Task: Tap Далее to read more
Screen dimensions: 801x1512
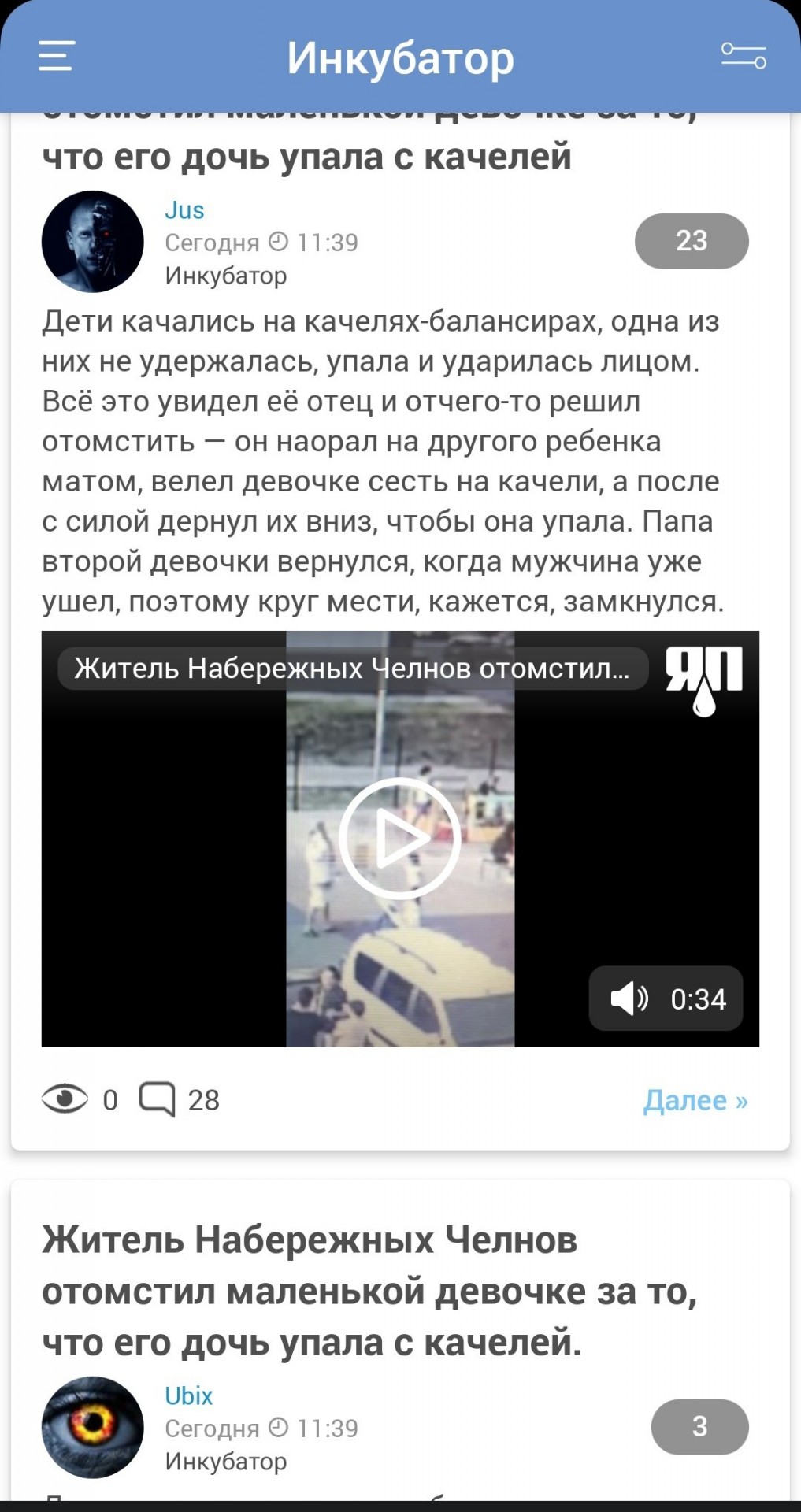Action: pos(695,1099)
